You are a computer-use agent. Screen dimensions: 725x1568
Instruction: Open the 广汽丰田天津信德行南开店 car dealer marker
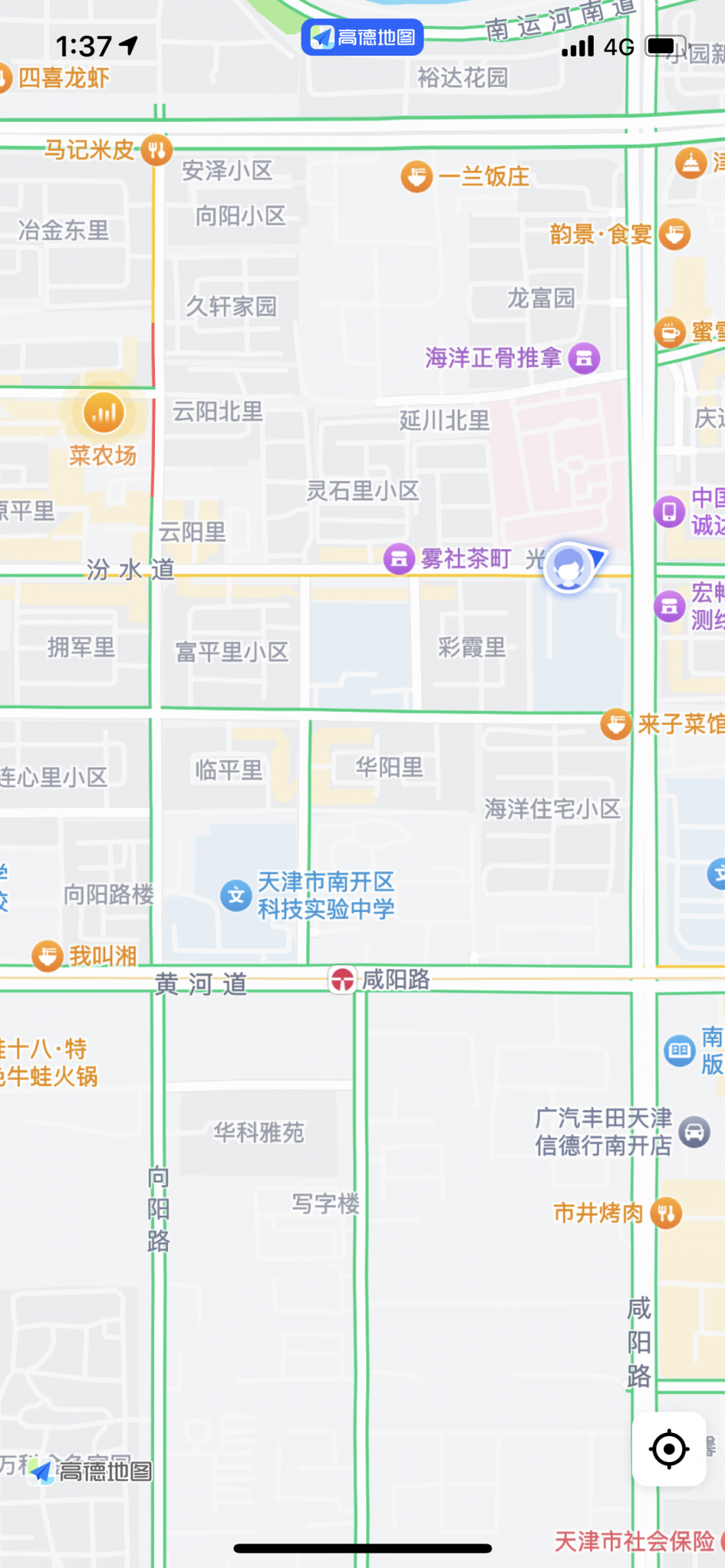[x=694, y=1132]
